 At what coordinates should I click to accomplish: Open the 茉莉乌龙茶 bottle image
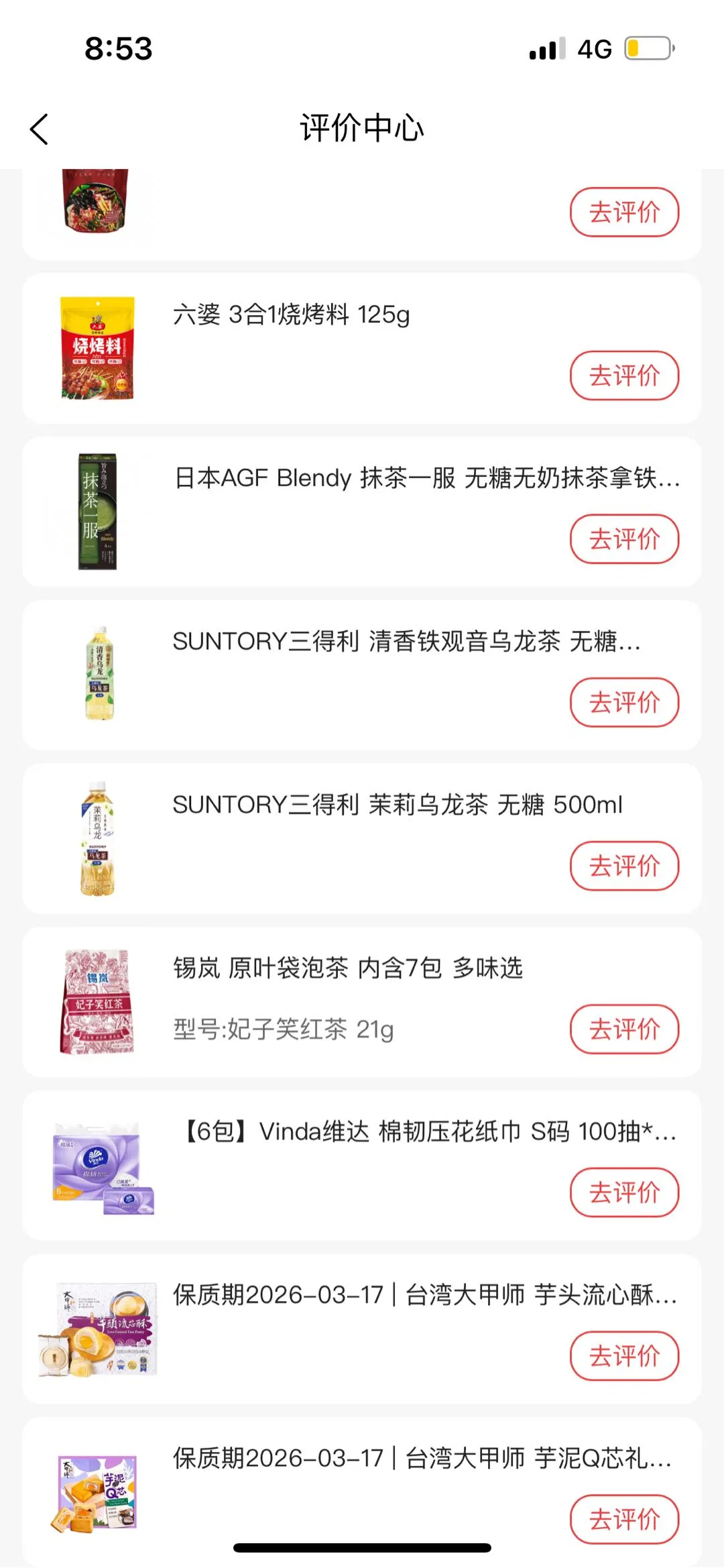pyautogui.click(x=98, y=838)
